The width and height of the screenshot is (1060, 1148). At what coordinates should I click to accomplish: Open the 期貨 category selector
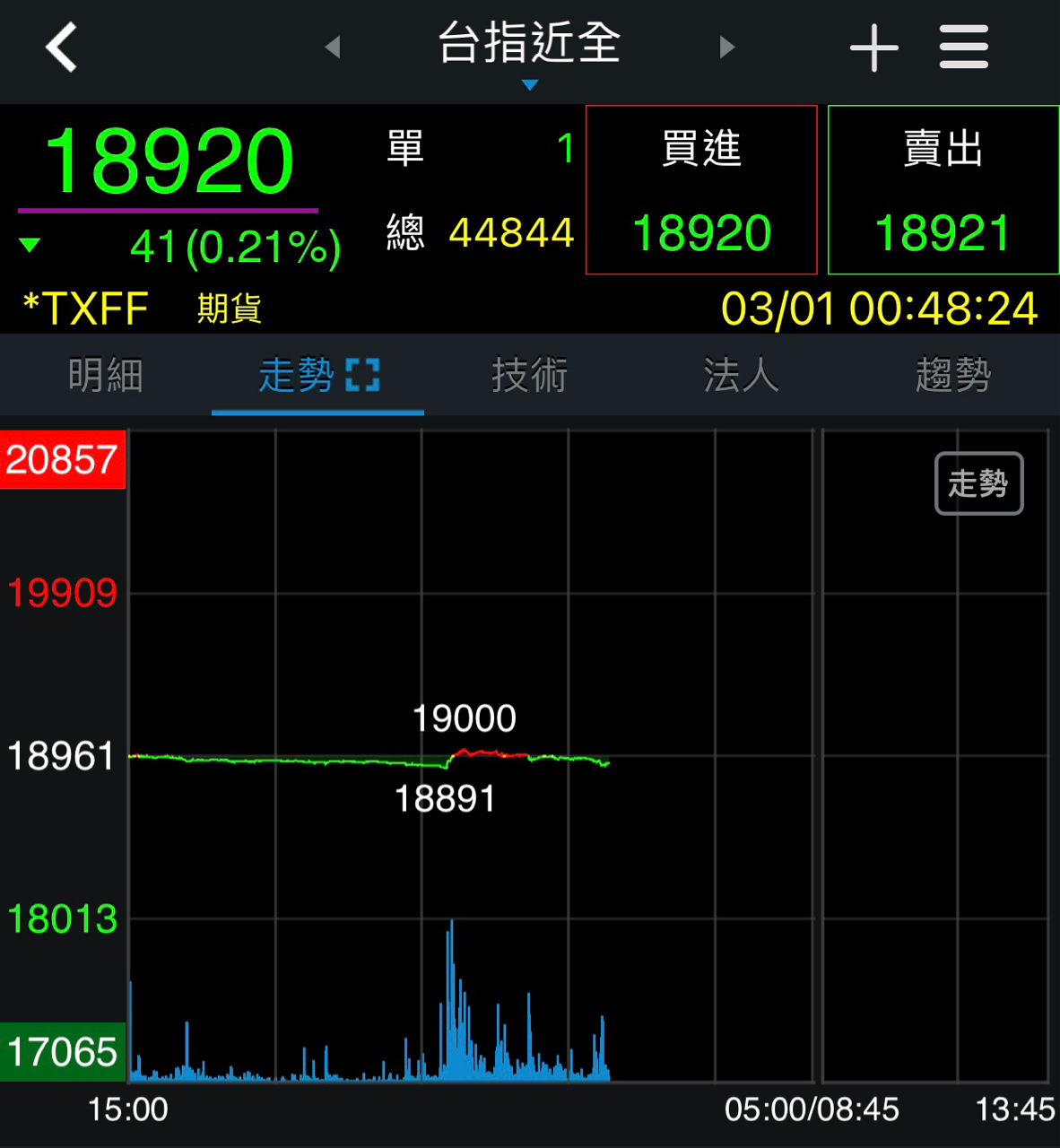[229, 308]
